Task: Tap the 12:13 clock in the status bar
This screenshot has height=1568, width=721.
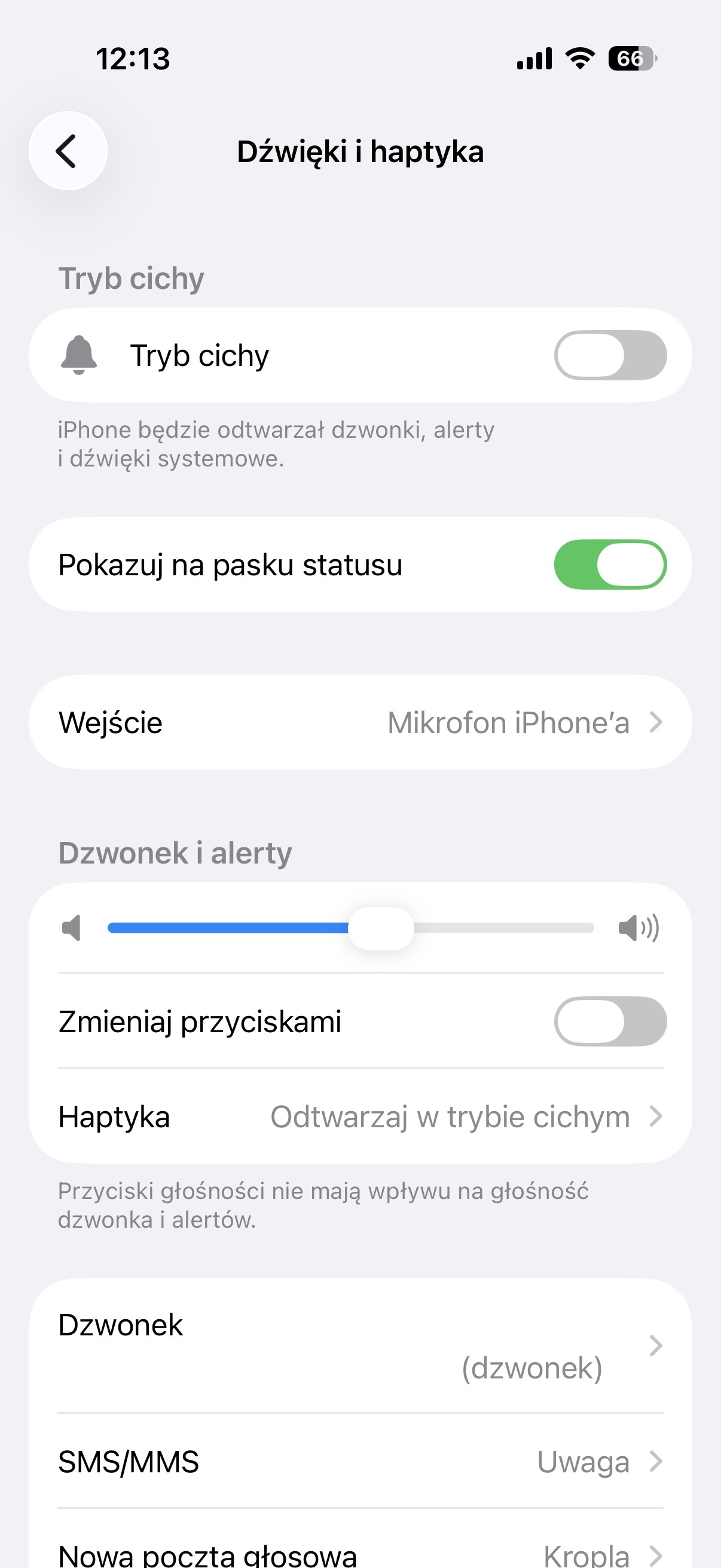Action: pyautogui.click(x=134, y=59)
